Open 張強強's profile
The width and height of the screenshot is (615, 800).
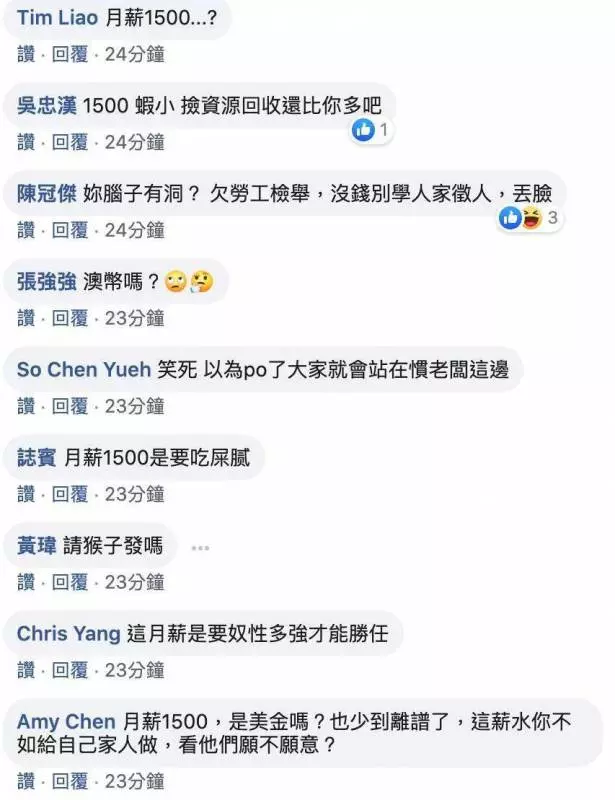46,282
